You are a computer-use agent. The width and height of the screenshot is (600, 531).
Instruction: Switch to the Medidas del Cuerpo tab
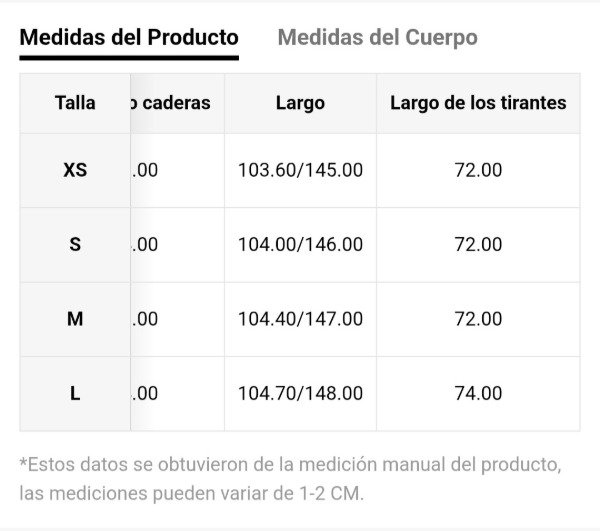coord(377,38)
